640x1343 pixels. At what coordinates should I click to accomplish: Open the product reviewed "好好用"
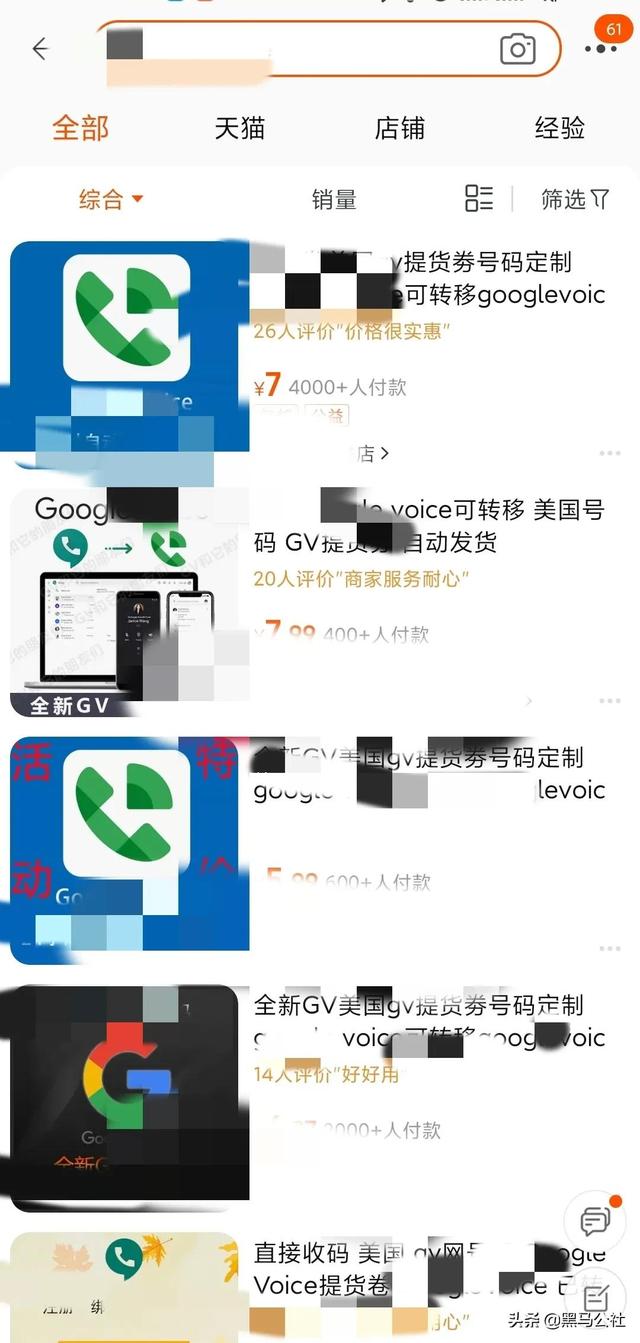tap(320, 1097)
